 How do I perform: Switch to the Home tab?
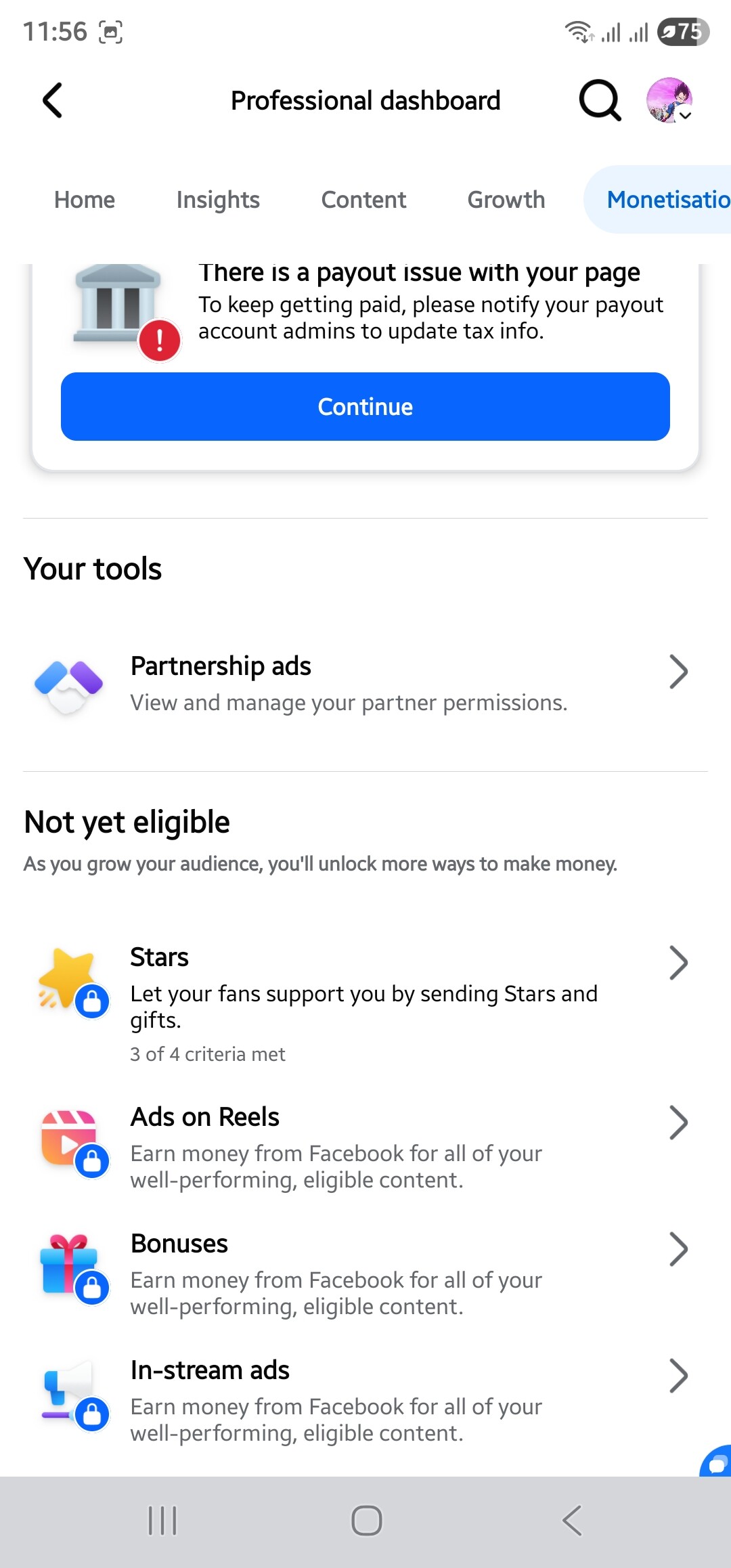coord(85,200)
